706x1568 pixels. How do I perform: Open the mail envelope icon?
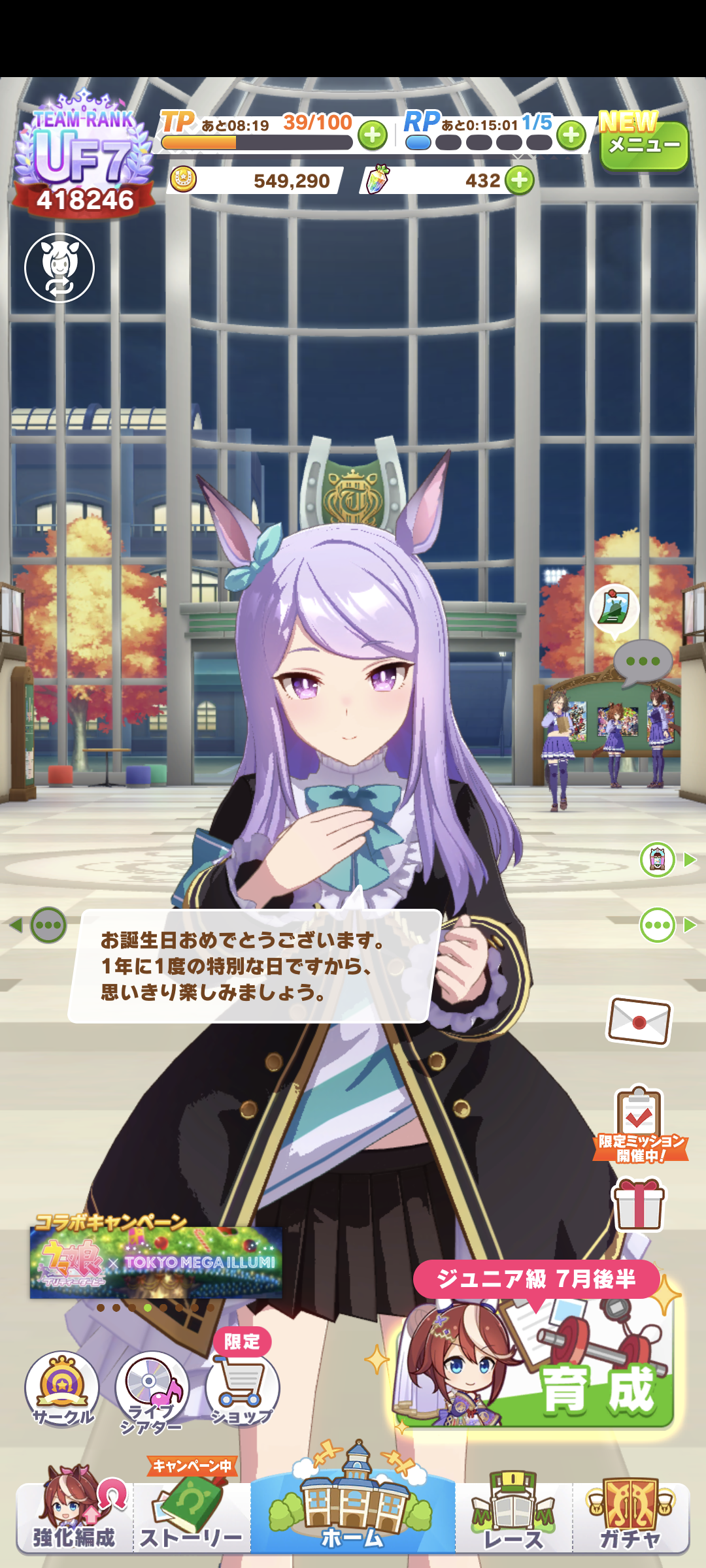pos(639,1021)
